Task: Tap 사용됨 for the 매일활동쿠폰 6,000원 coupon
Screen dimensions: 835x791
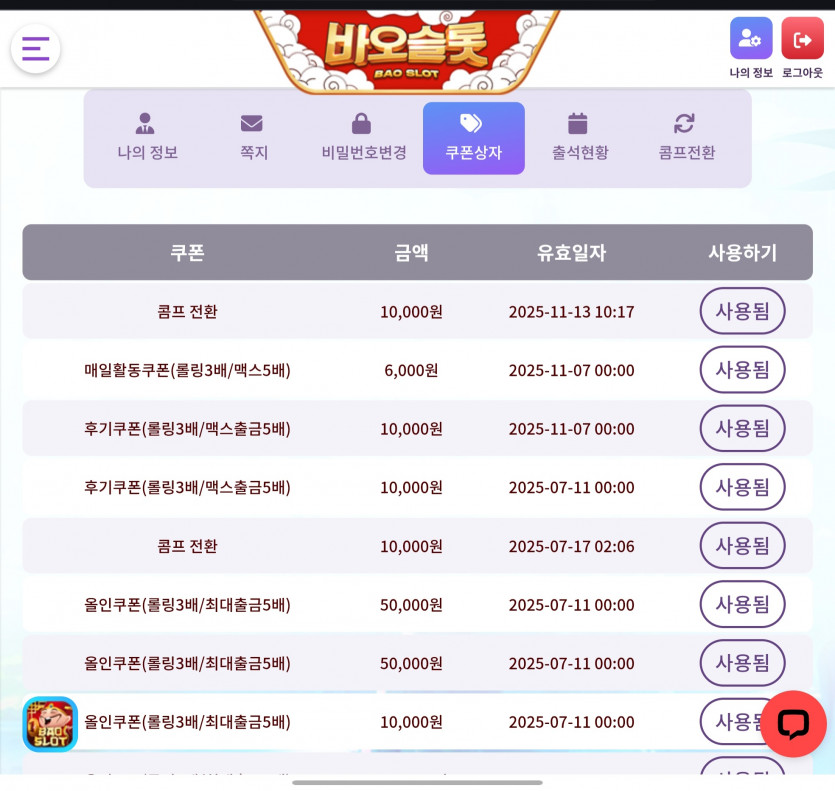Action: [742, 370]
